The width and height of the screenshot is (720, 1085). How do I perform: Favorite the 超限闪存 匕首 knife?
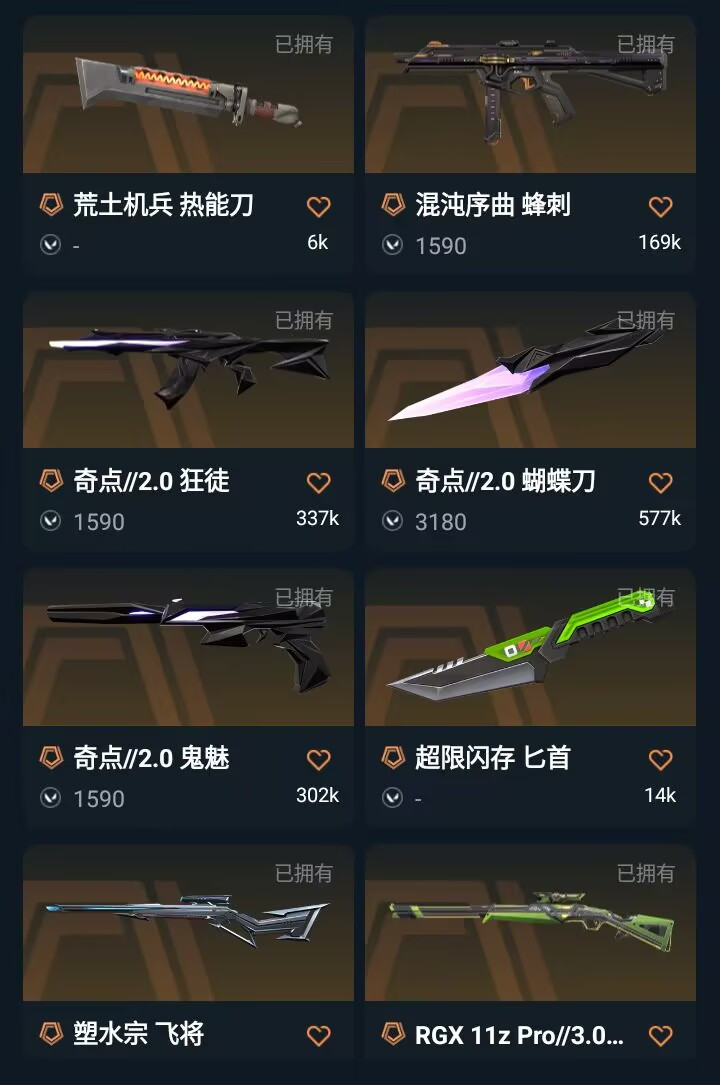pos(660,760)
